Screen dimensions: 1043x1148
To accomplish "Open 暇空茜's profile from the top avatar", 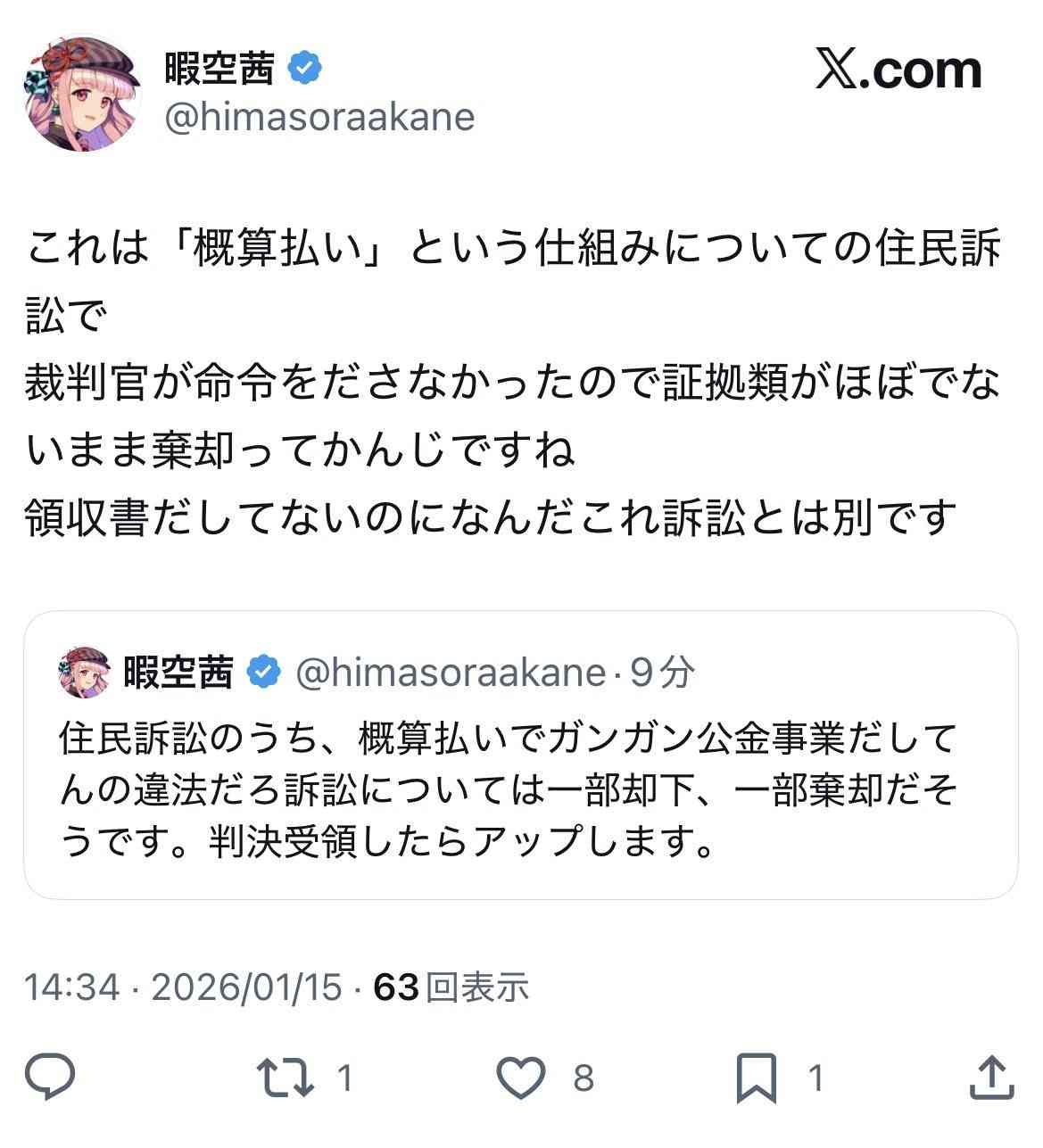I will [x=83, y=93].
